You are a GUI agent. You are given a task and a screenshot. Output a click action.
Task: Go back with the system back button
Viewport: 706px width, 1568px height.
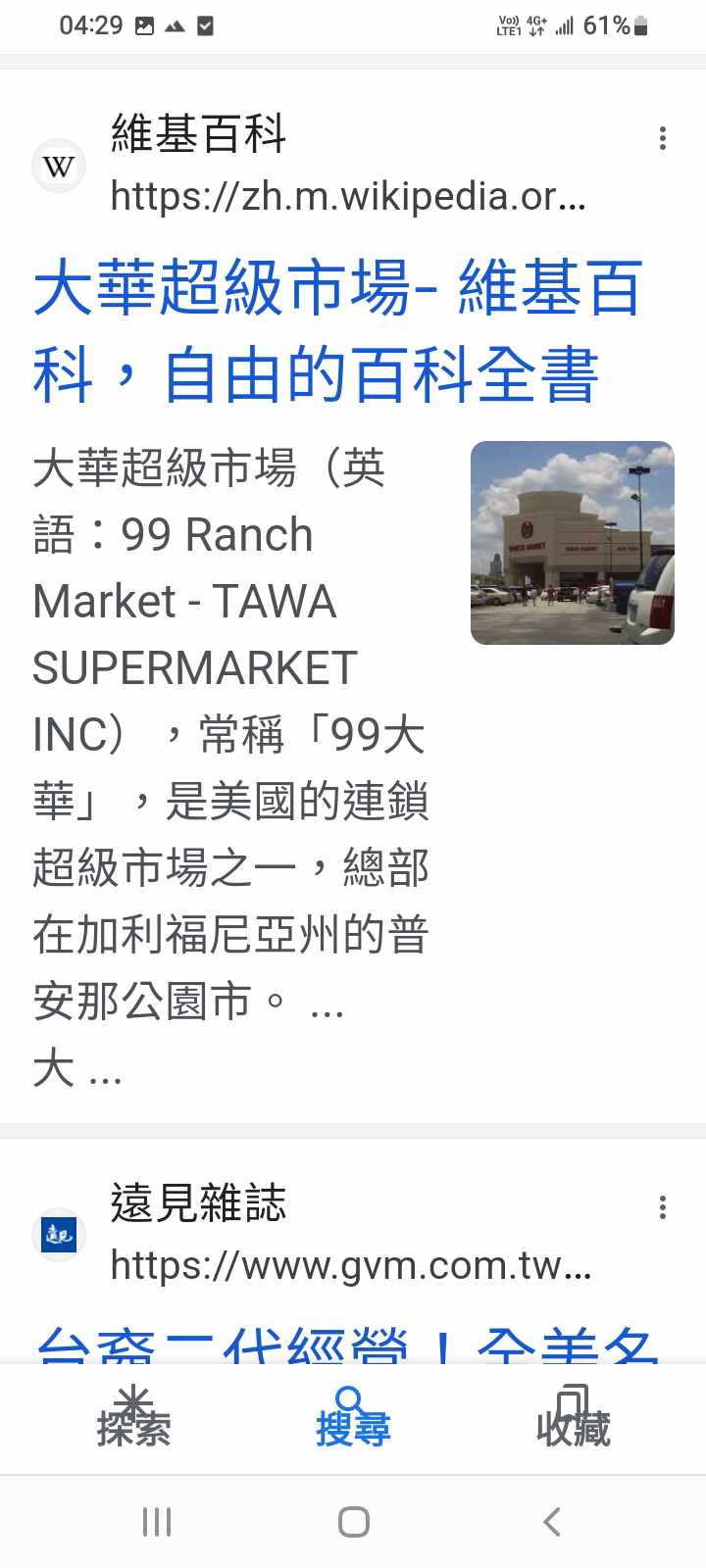coord(551,1522)
